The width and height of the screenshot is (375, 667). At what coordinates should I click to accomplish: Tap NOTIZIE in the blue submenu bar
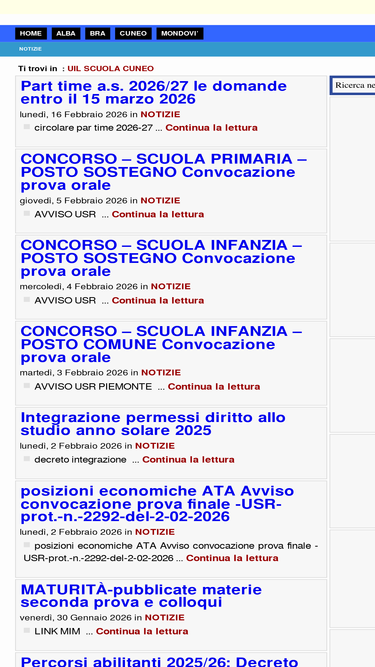tap(30, 49)
